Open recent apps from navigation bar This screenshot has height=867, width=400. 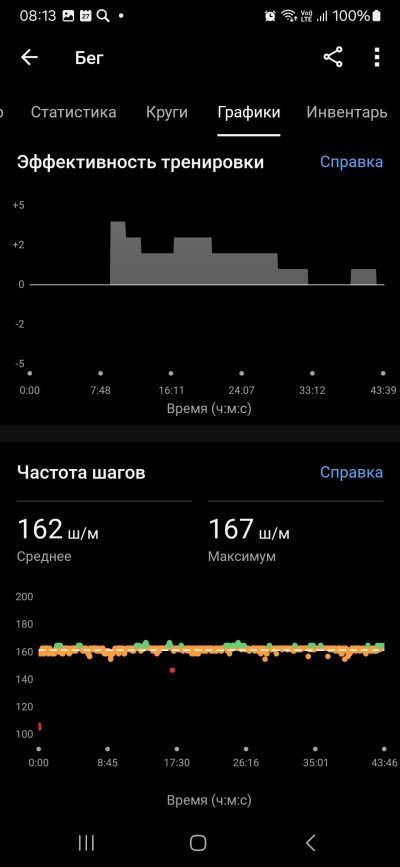(86, 843)
